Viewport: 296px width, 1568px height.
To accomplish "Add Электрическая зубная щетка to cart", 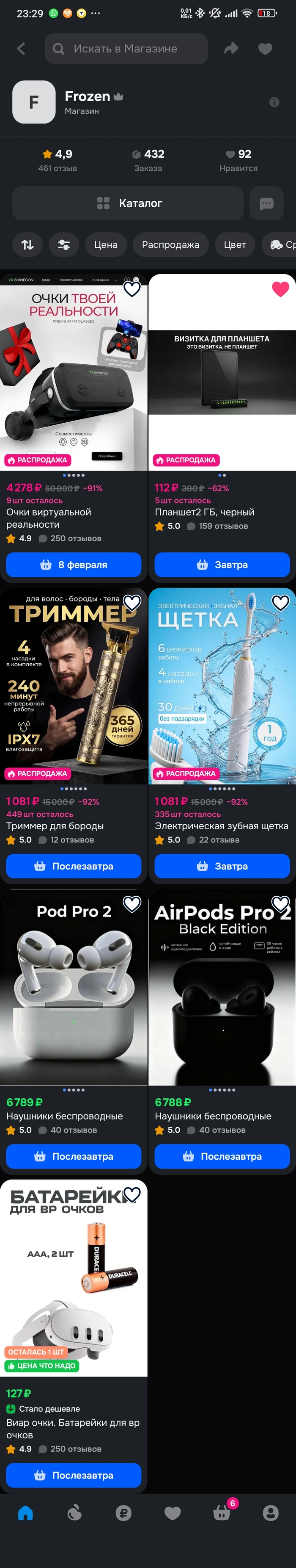I will [222, 866].
